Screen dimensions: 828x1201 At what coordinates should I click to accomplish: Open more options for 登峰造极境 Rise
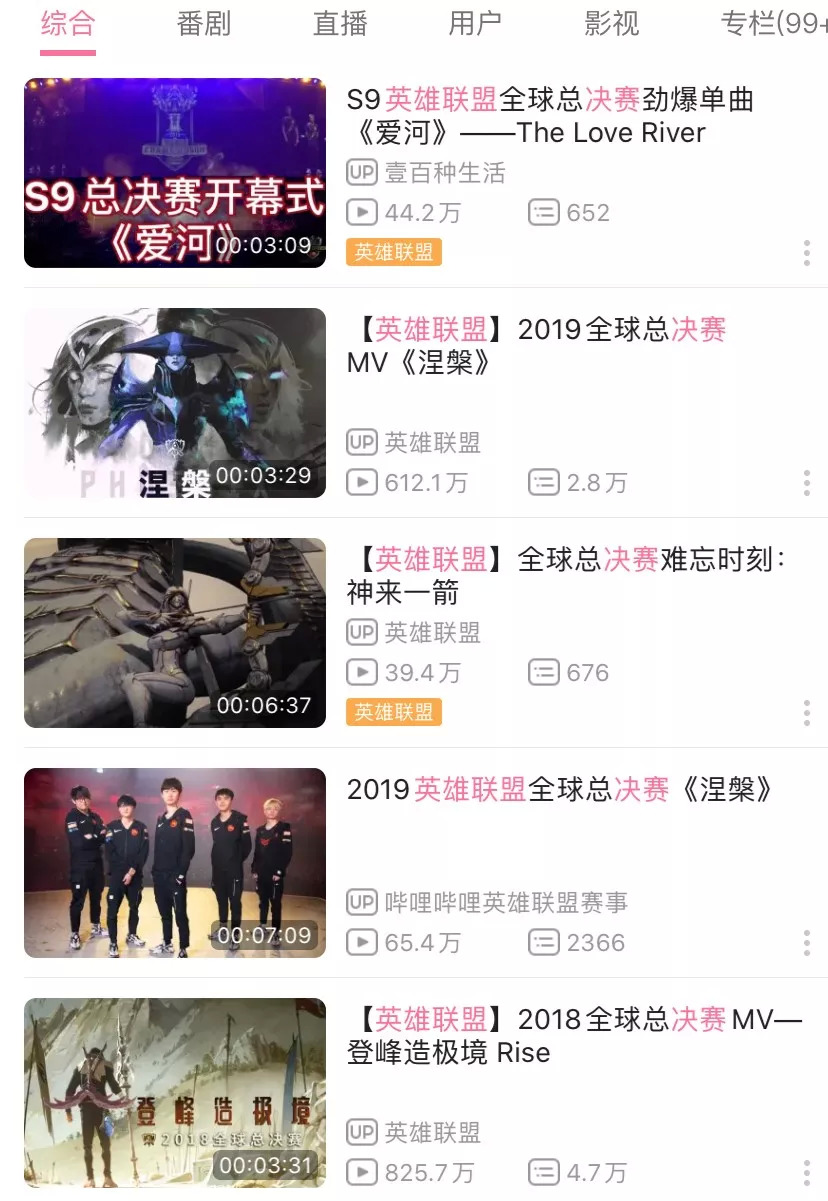(x=806, y=1173)
